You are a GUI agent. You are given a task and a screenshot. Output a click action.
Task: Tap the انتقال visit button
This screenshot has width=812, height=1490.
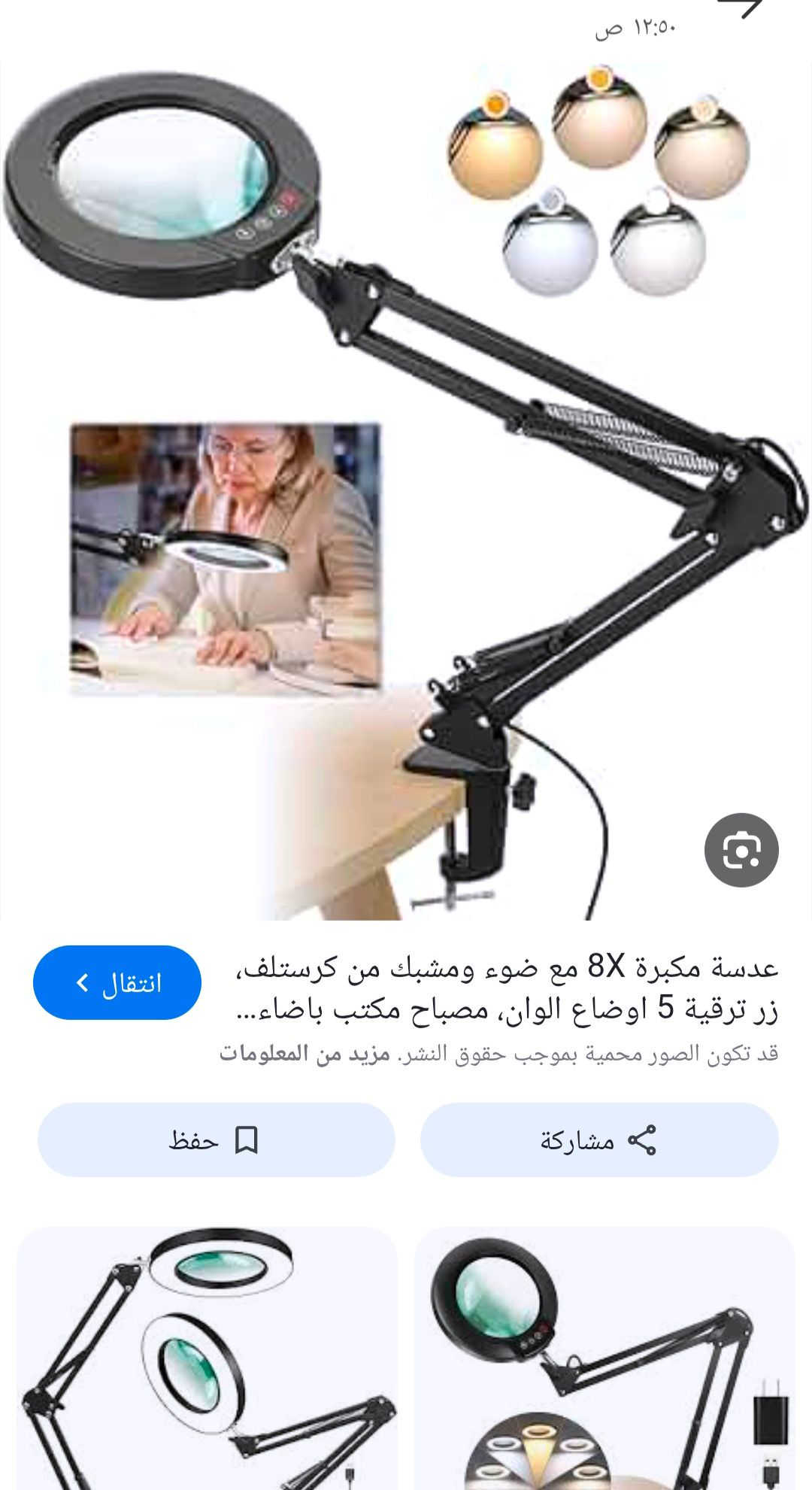[x=117, y=982]
